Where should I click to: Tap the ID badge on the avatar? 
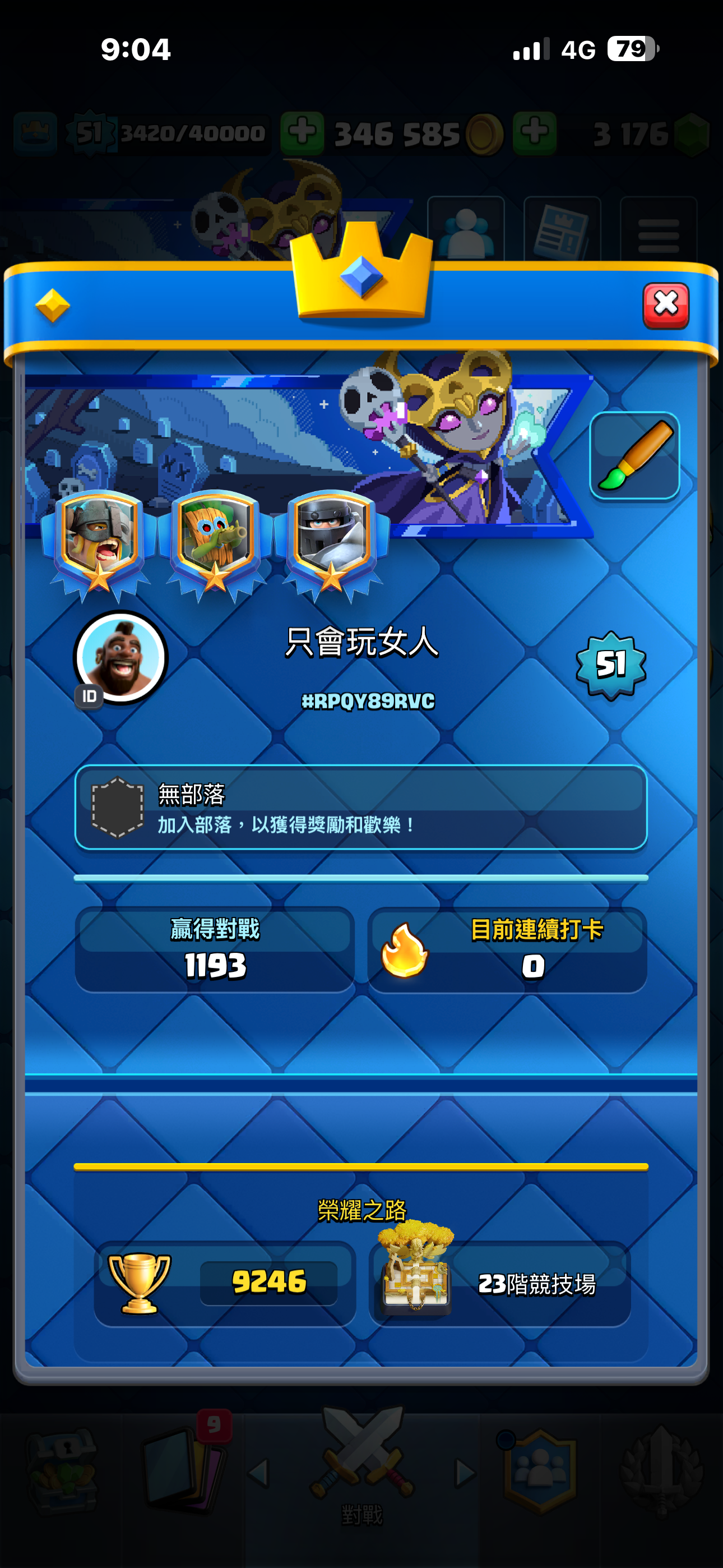click(89, 696)
